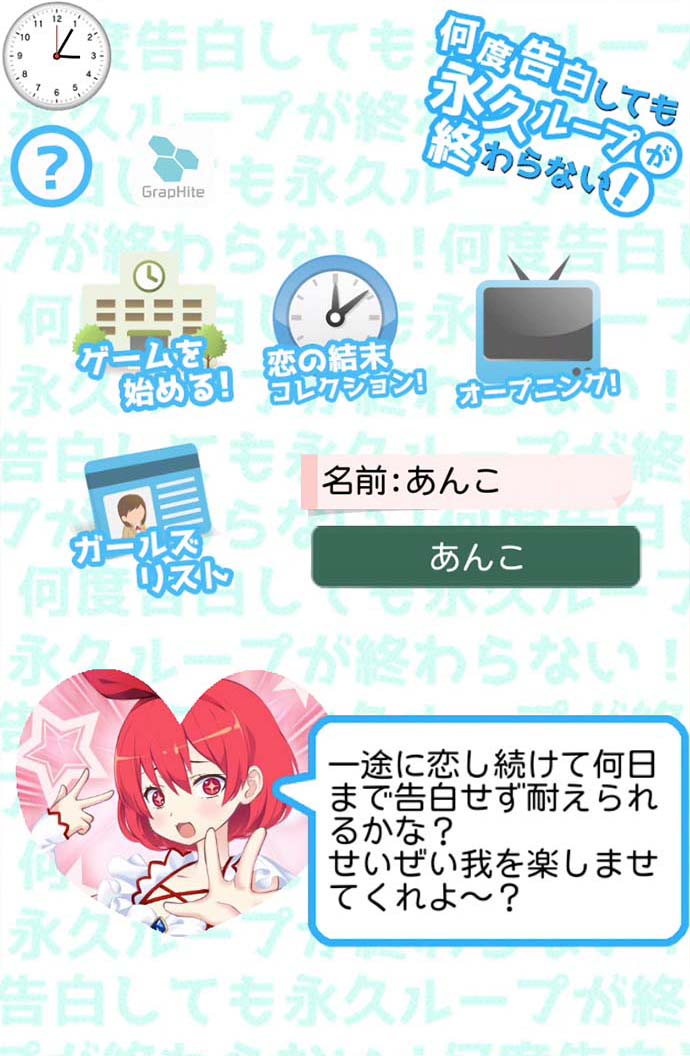Open the GrapHite developer icon

(x=173, y=166)
